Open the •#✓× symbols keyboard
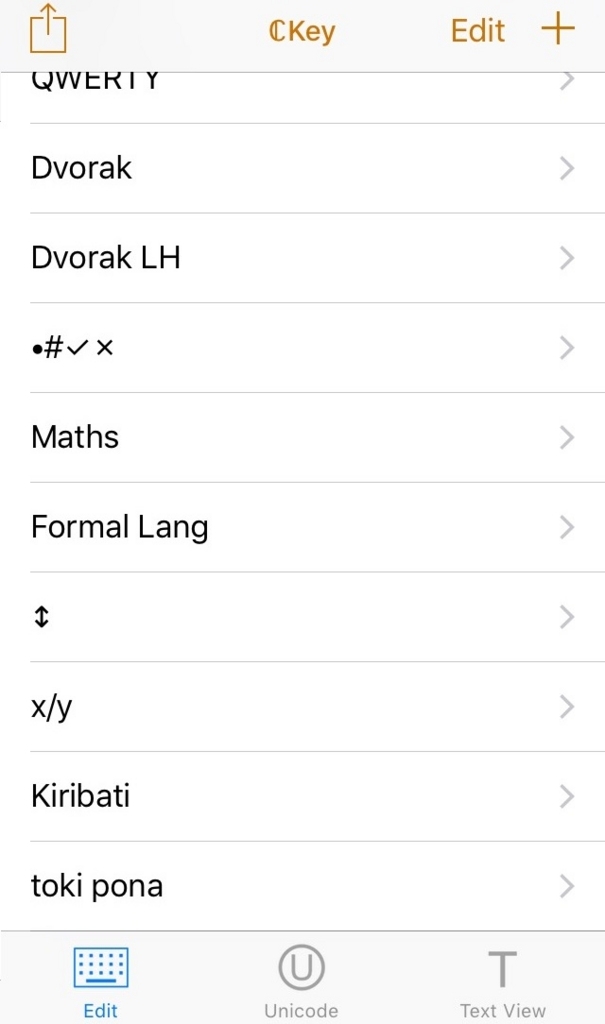 [300, 348]
